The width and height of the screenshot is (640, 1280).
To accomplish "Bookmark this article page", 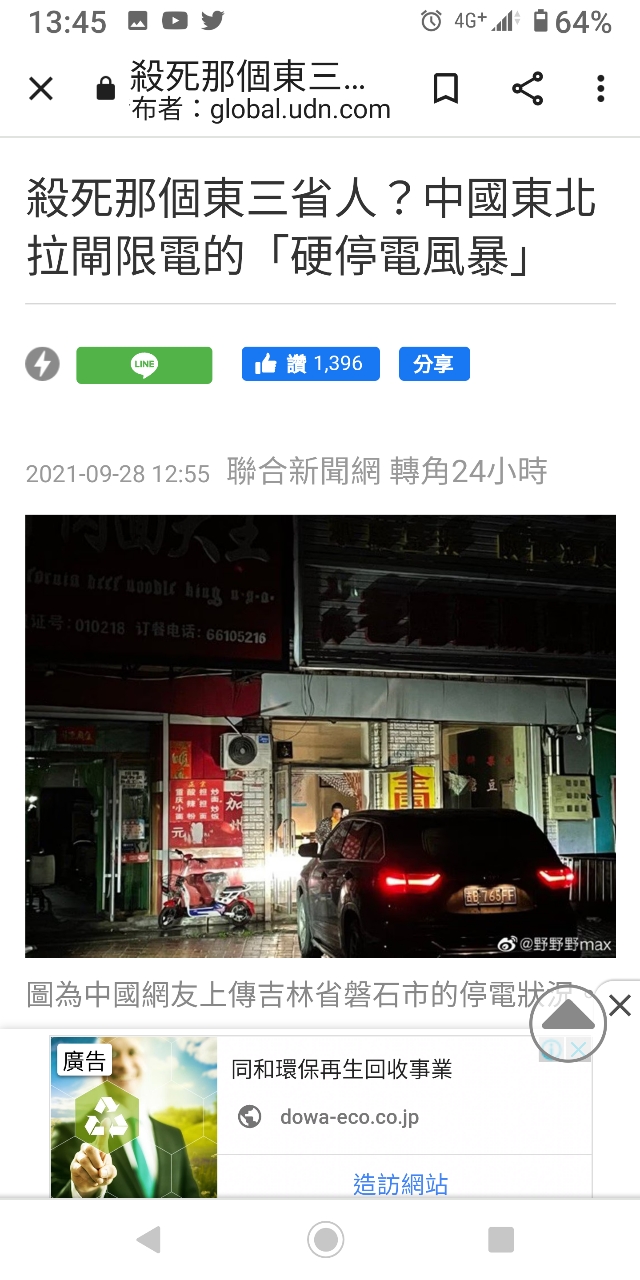I will pyautogui.click(x=446, y=89).
